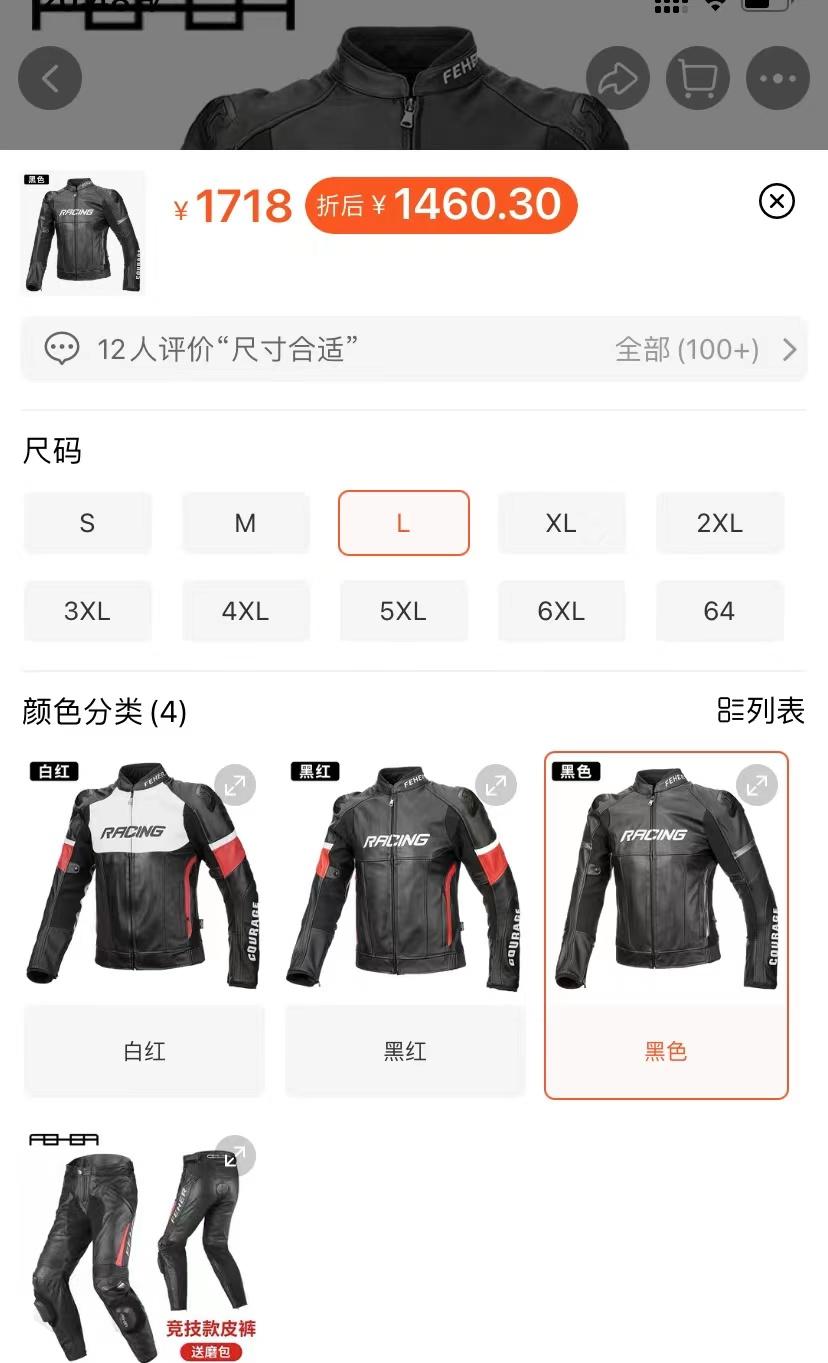
Task: Dismiss the sheet with the X button
Action: tap(776, 202)
